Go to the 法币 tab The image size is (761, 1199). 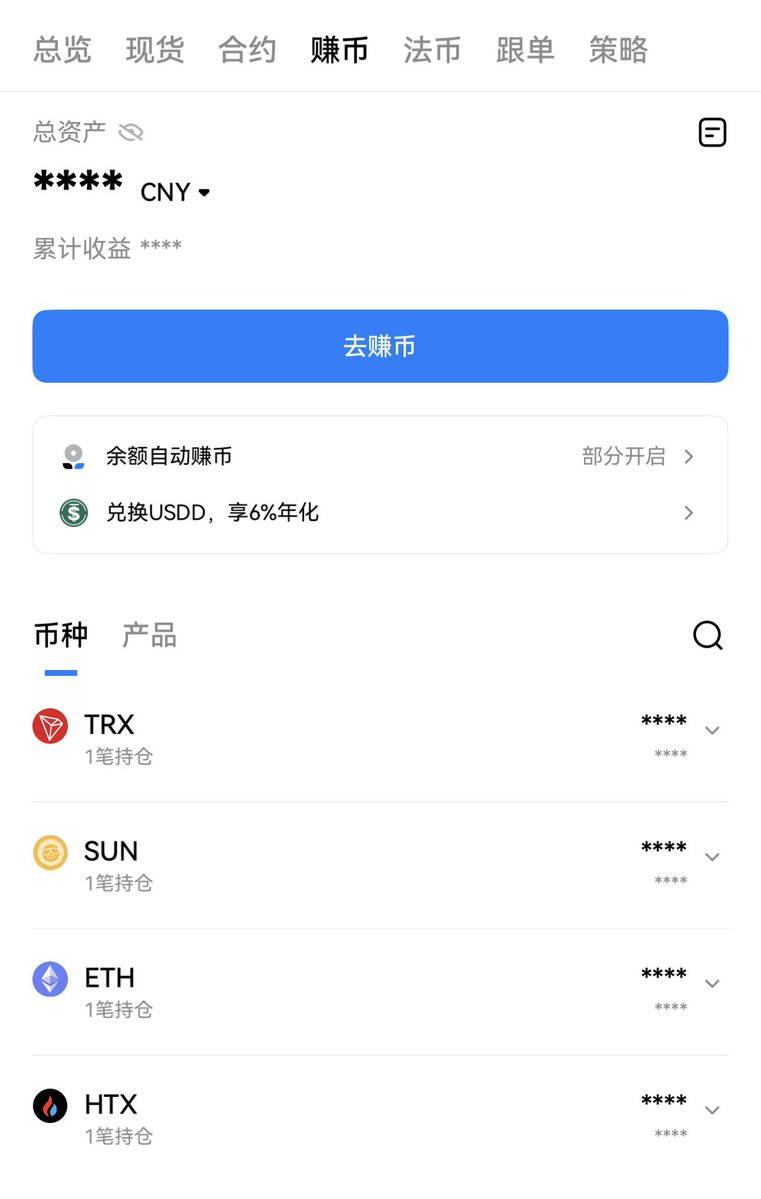point(432,49)
